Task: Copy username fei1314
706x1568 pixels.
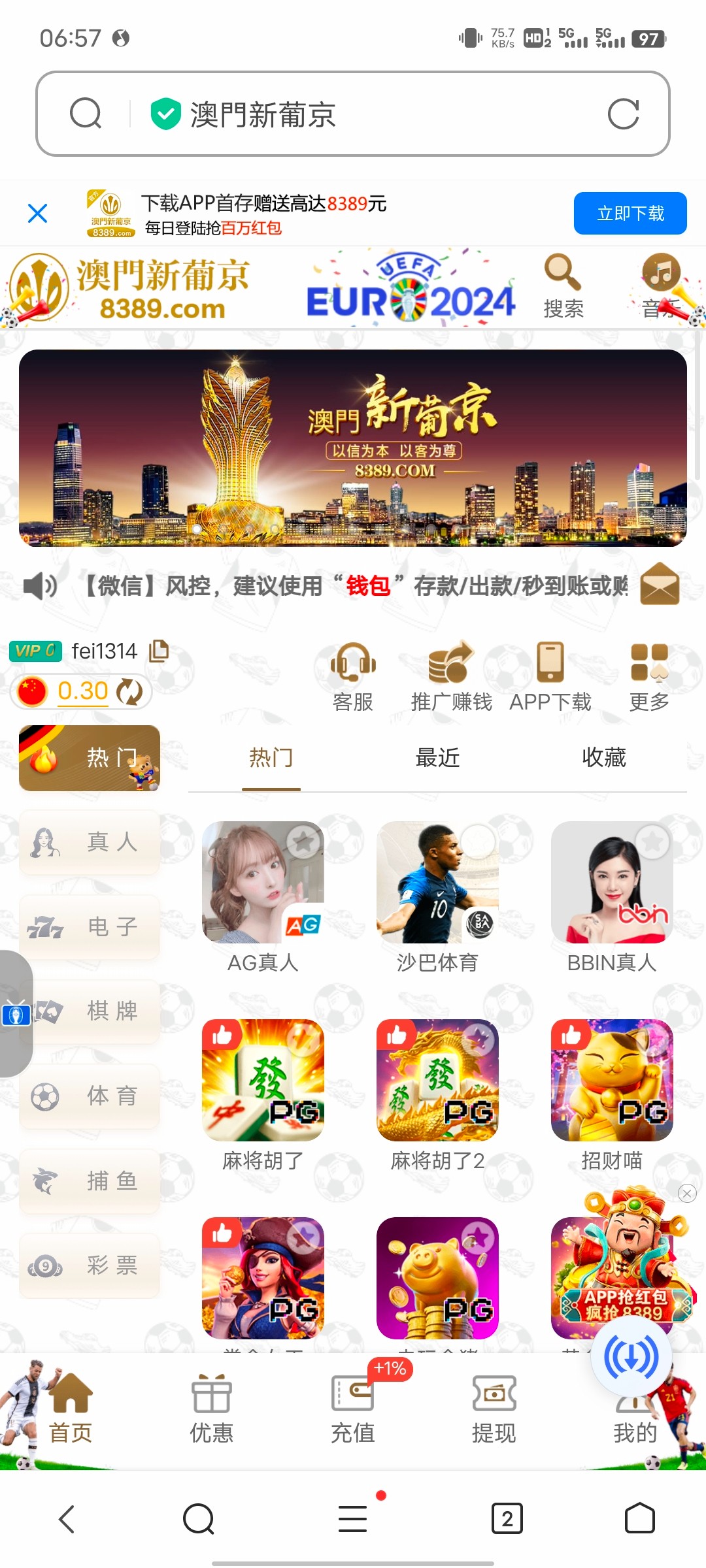Action: click(x=159, y=650)
